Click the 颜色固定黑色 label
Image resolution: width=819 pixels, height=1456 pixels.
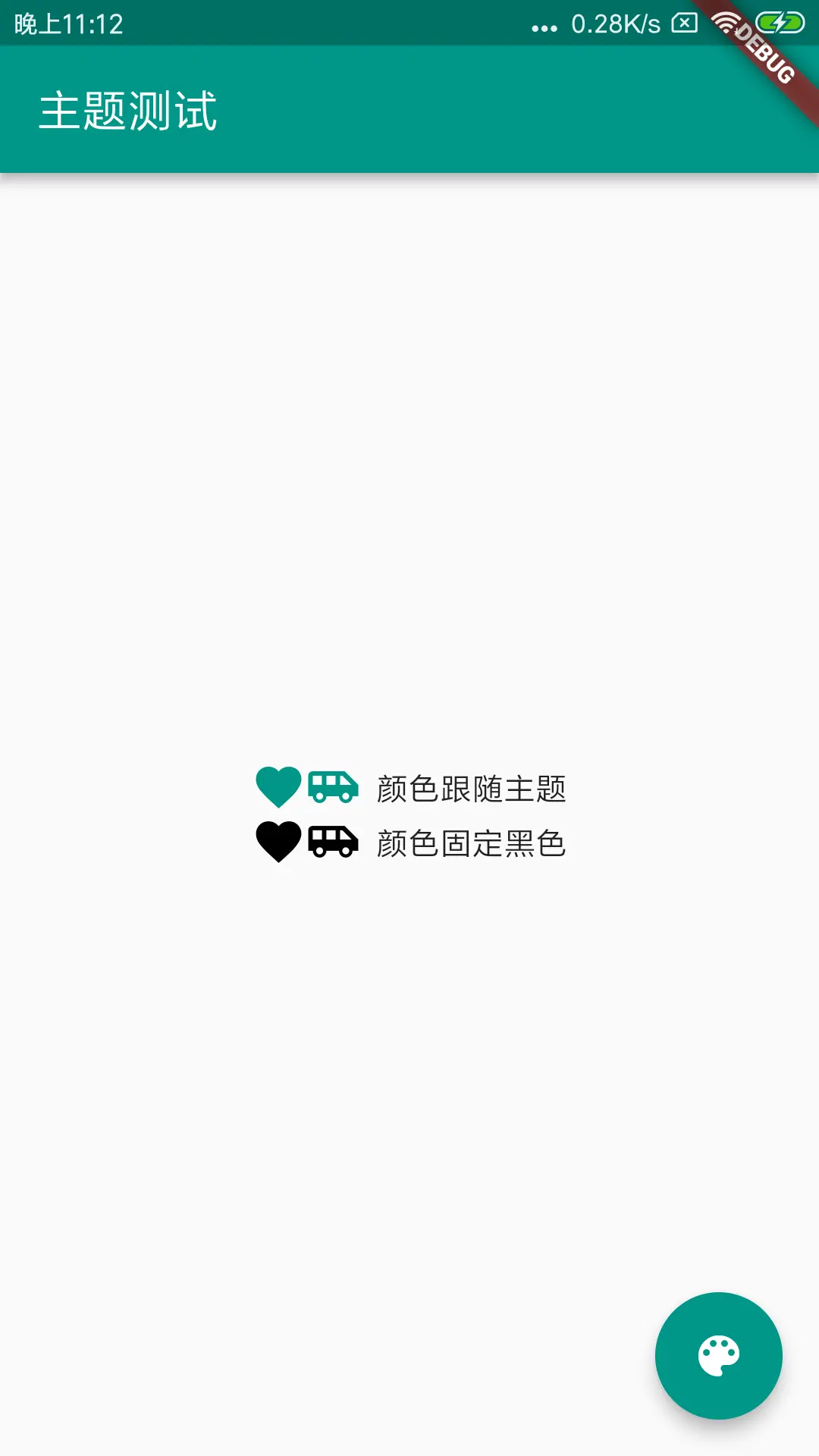pos(470,842)
